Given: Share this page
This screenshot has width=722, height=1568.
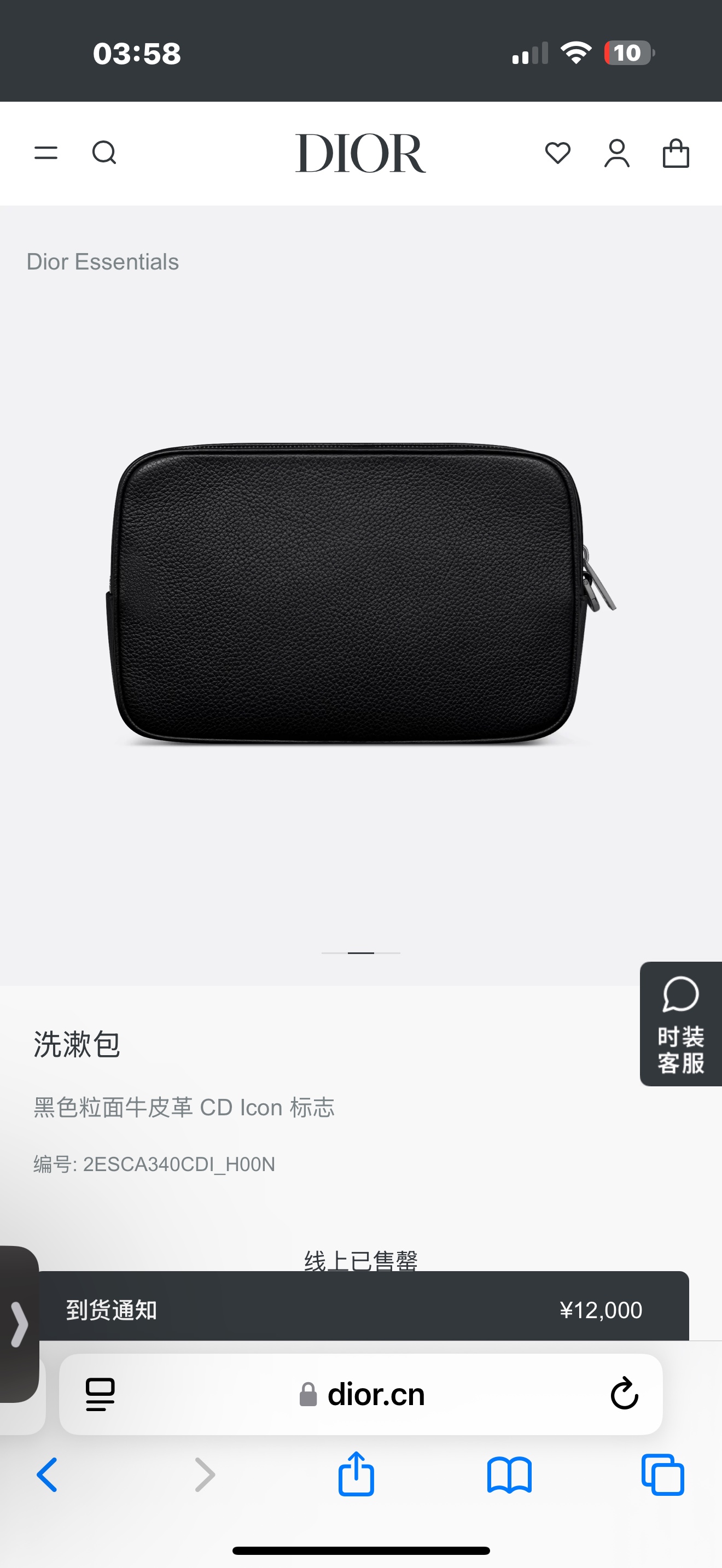Looking at the screenshot, I should click(x=356, y=1473).
